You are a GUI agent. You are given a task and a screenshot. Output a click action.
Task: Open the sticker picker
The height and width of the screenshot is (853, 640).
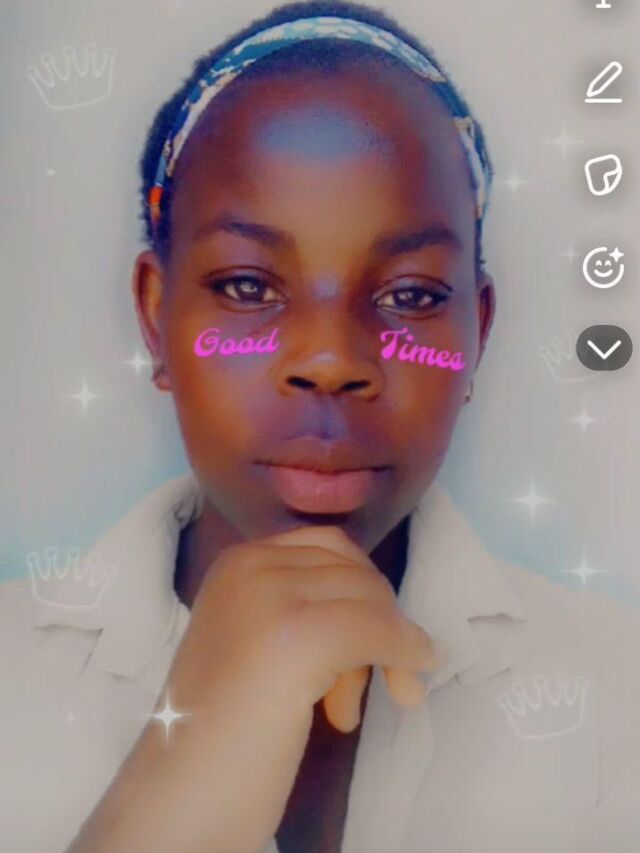click(x=604, y=174)
